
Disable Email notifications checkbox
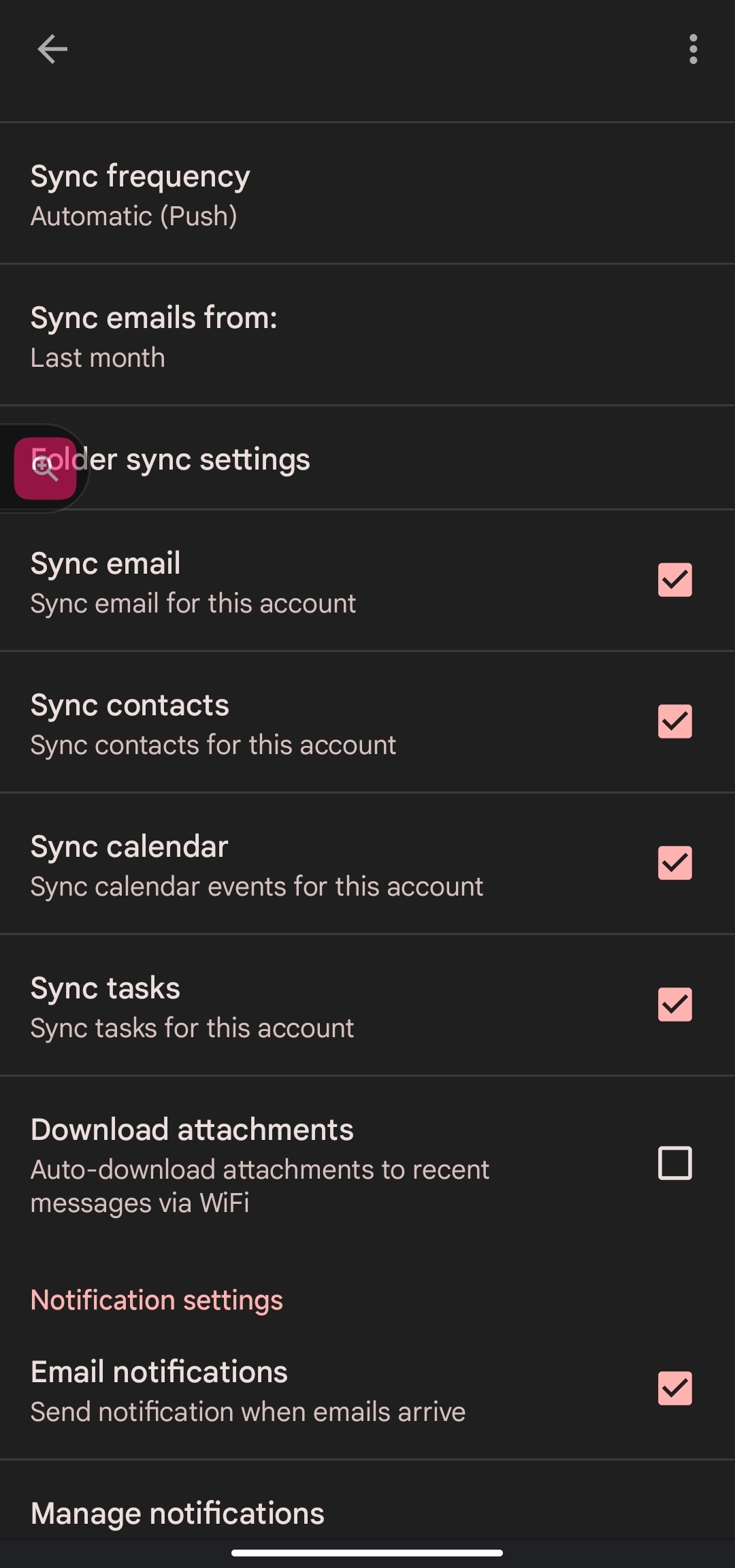[674, 1388]
